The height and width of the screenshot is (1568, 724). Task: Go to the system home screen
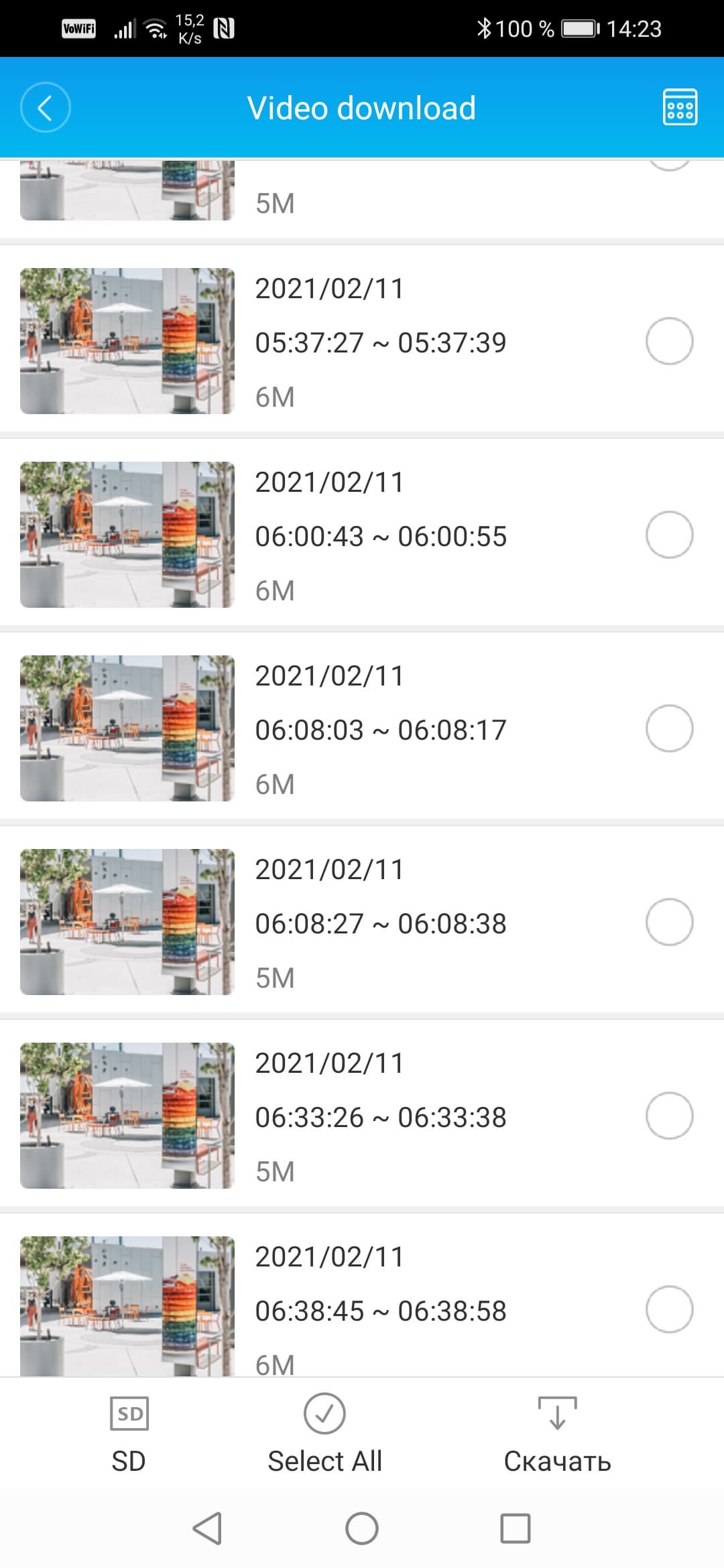coord(362,1528)
